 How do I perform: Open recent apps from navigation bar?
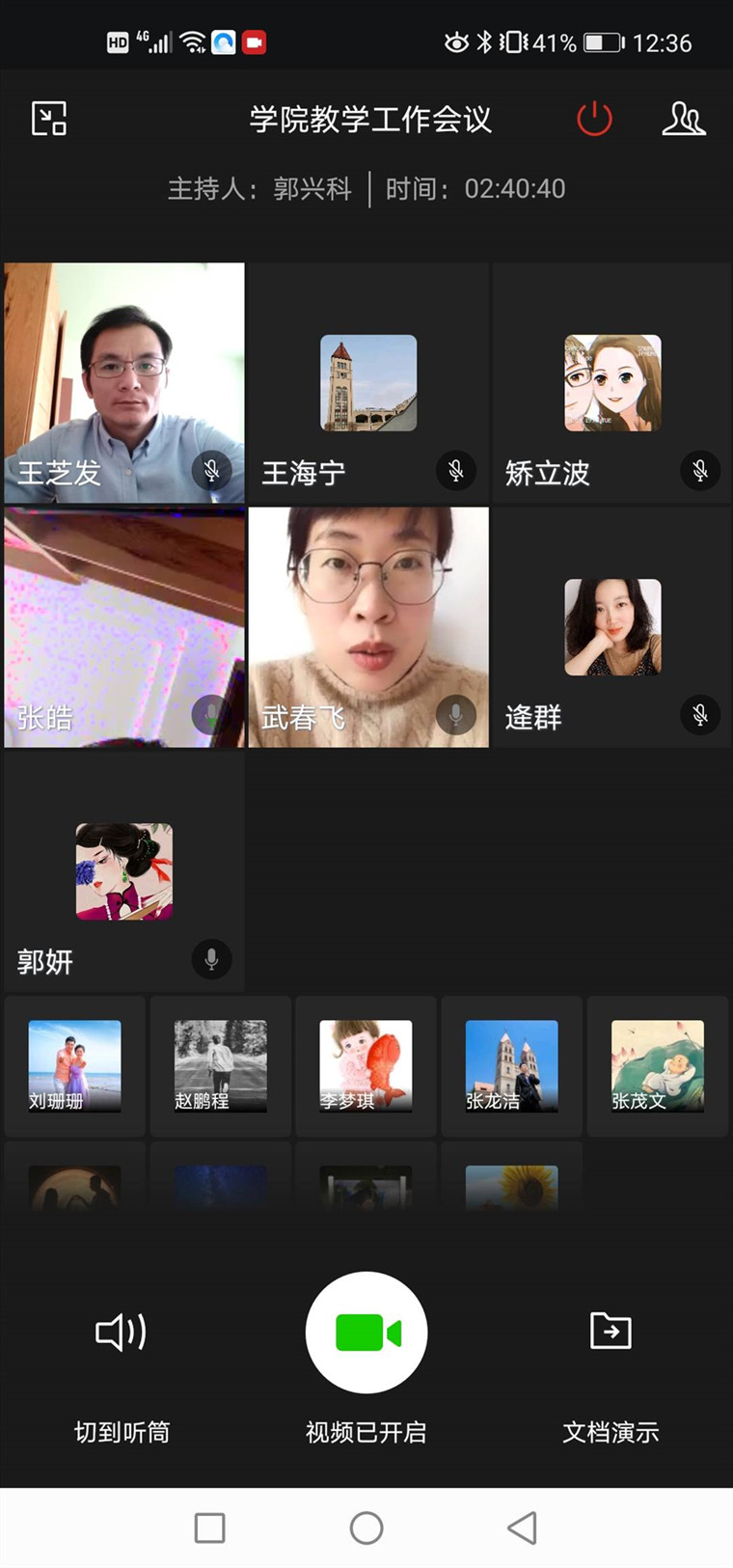point(210,1527)
